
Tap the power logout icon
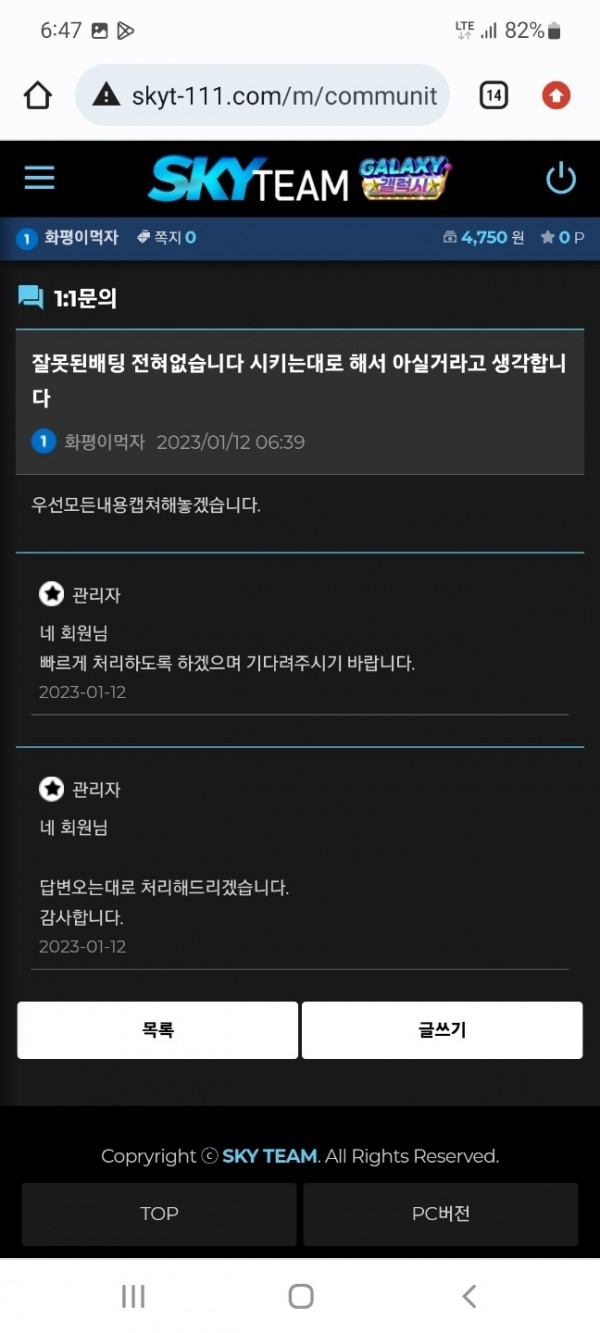pos(561,179)
